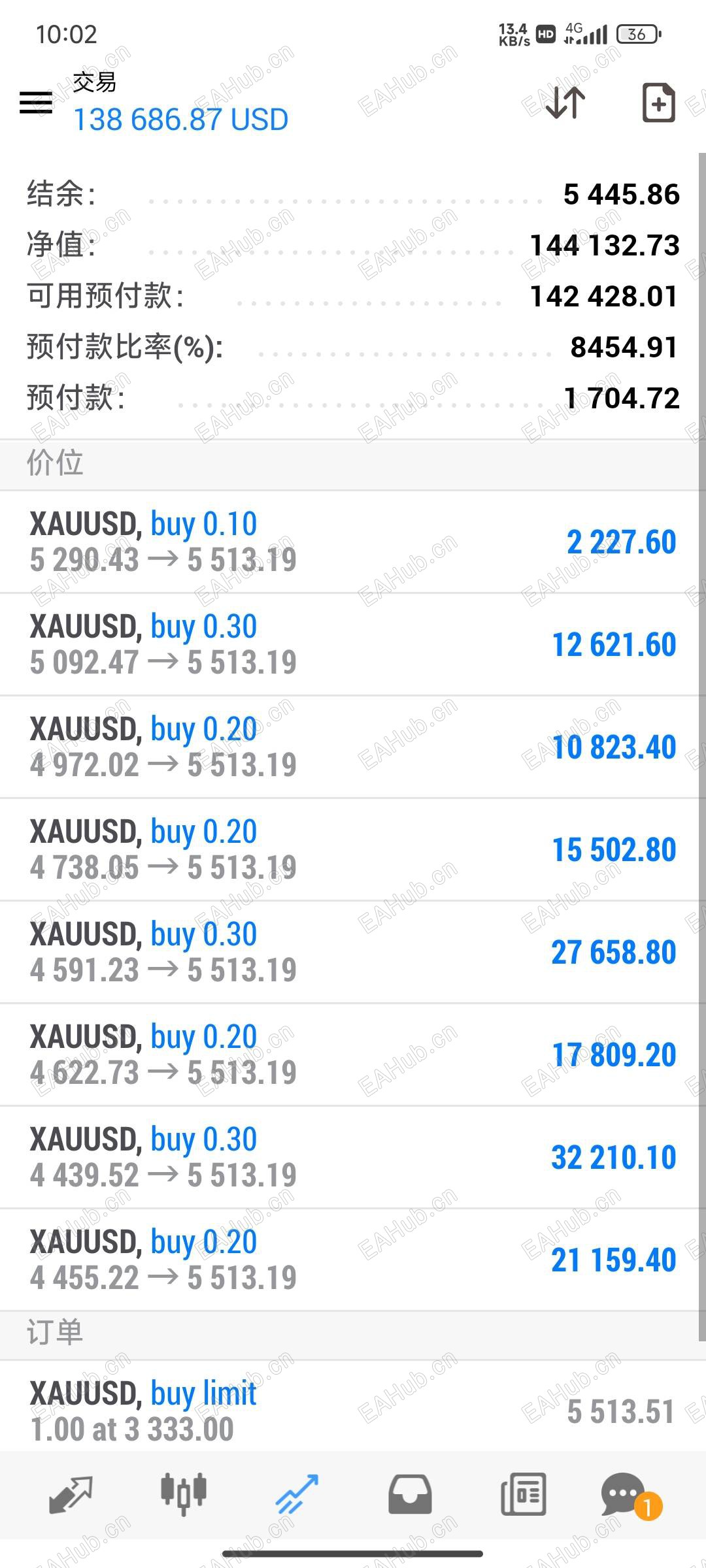This screenshot has width=706, height=1568.
Task: Open the XAUUSD buy 0.20 position at 4 455.22
Action: (353, 1260)
